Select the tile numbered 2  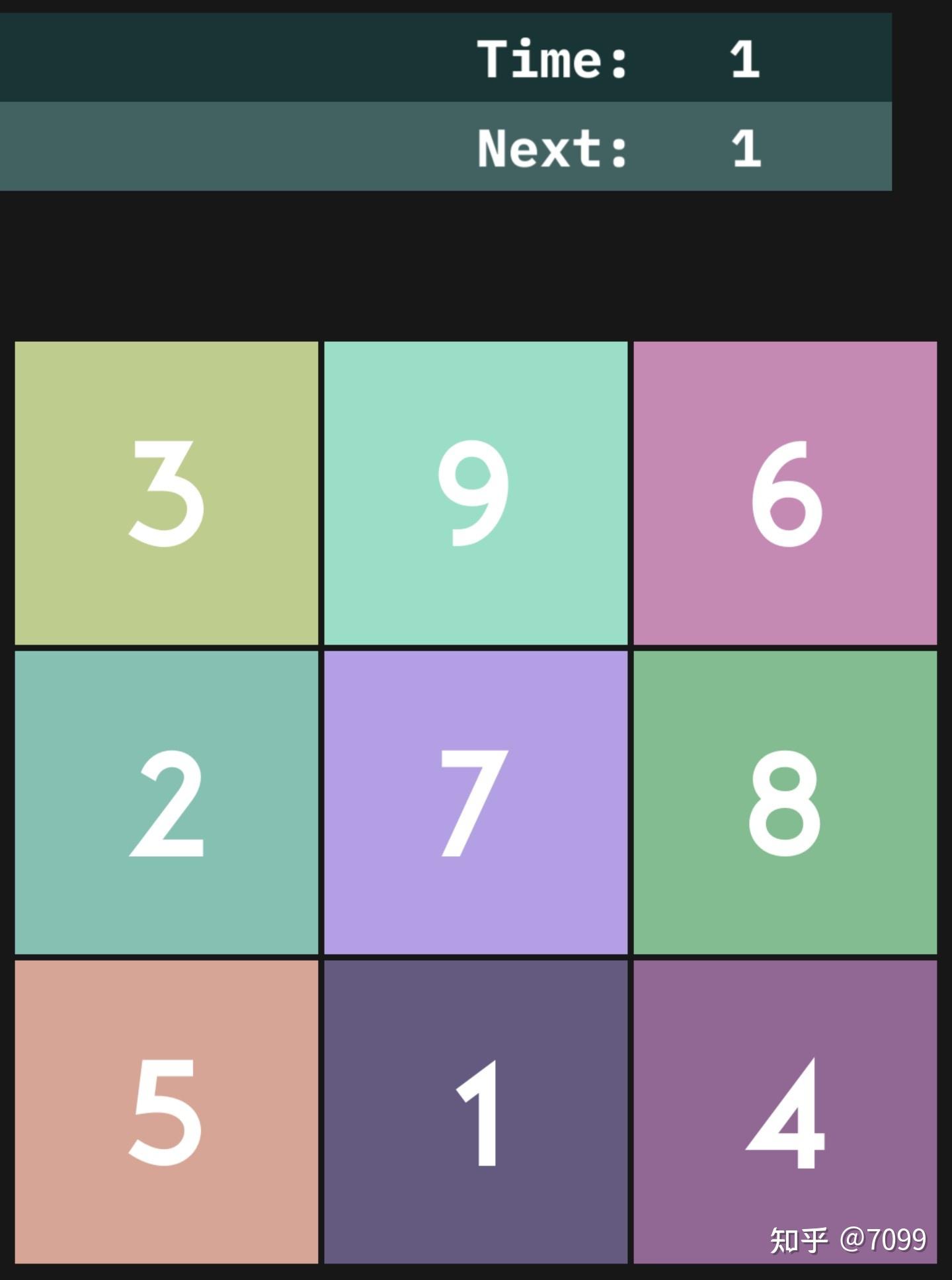tap(166, 802)
